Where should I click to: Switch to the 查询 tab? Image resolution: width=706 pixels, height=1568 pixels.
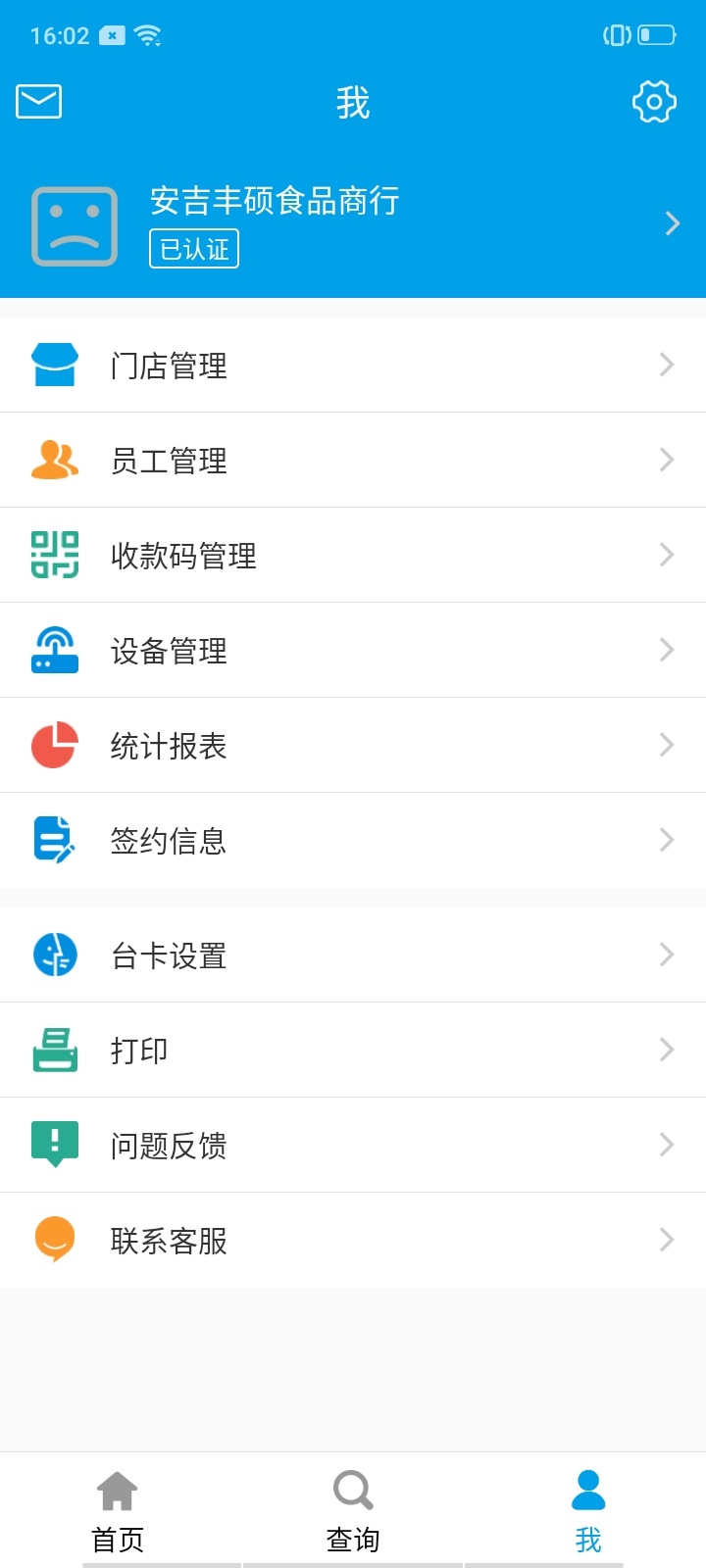point(353,1511)
